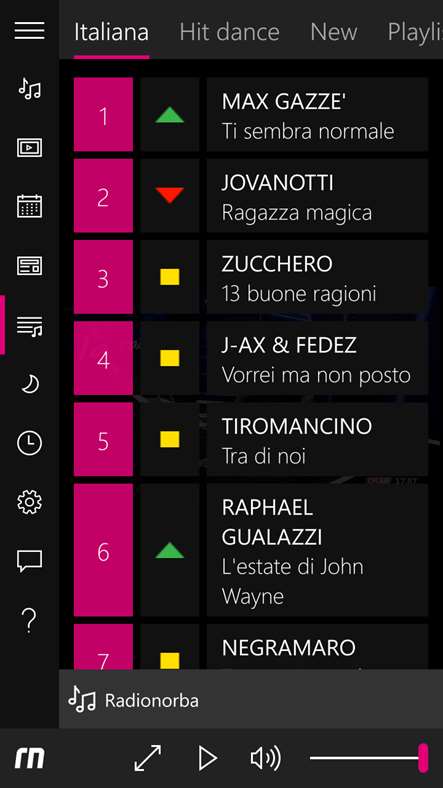Switch to the New tab
Image resolution: width=443 pixels, height=788 pixels.
click(334, 32)
